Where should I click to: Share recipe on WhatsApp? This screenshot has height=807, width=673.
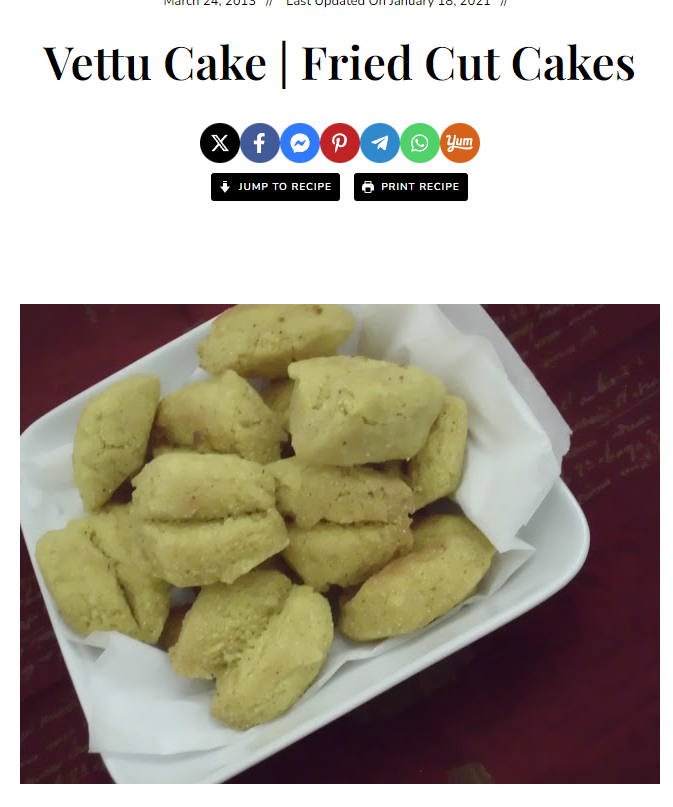420,143
